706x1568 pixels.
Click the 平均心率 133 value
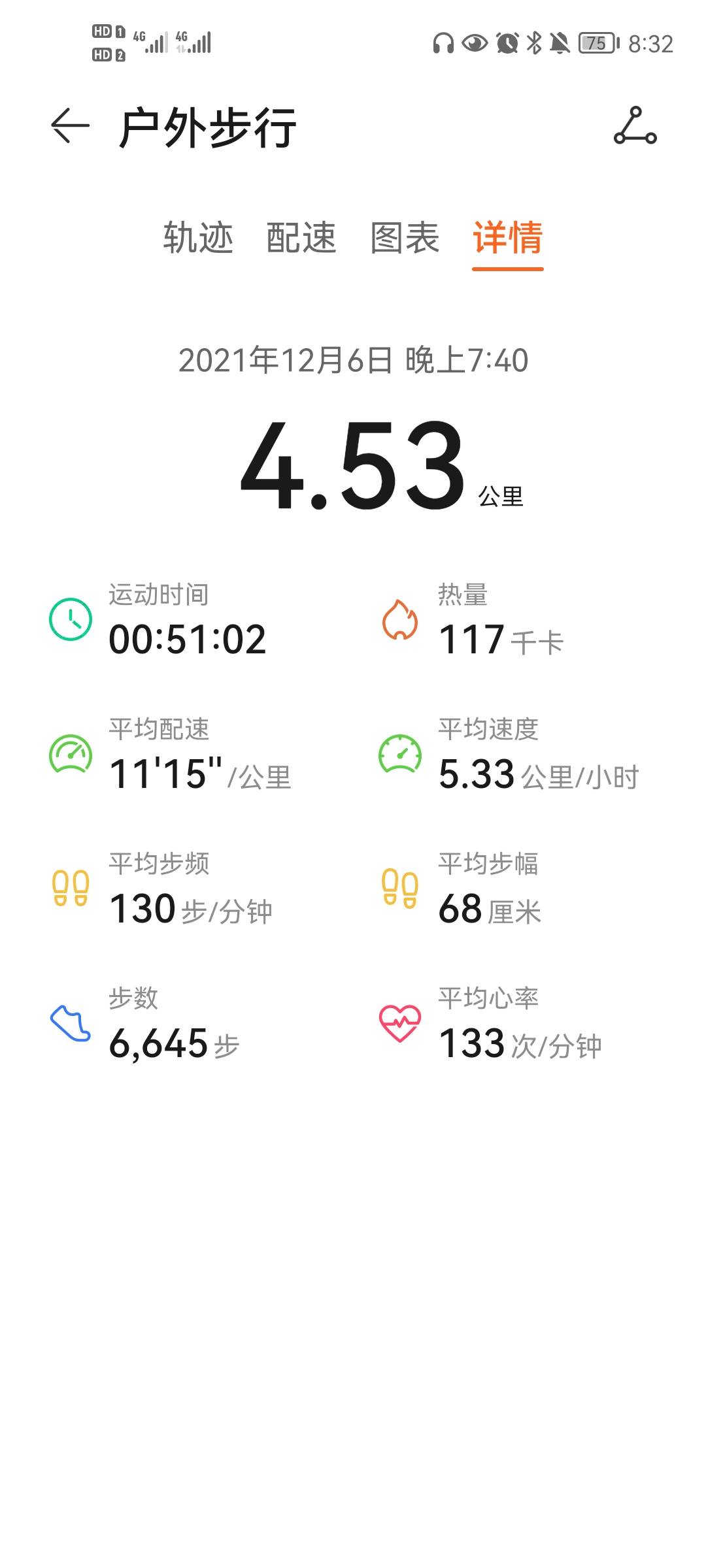tap(471, 1043)
